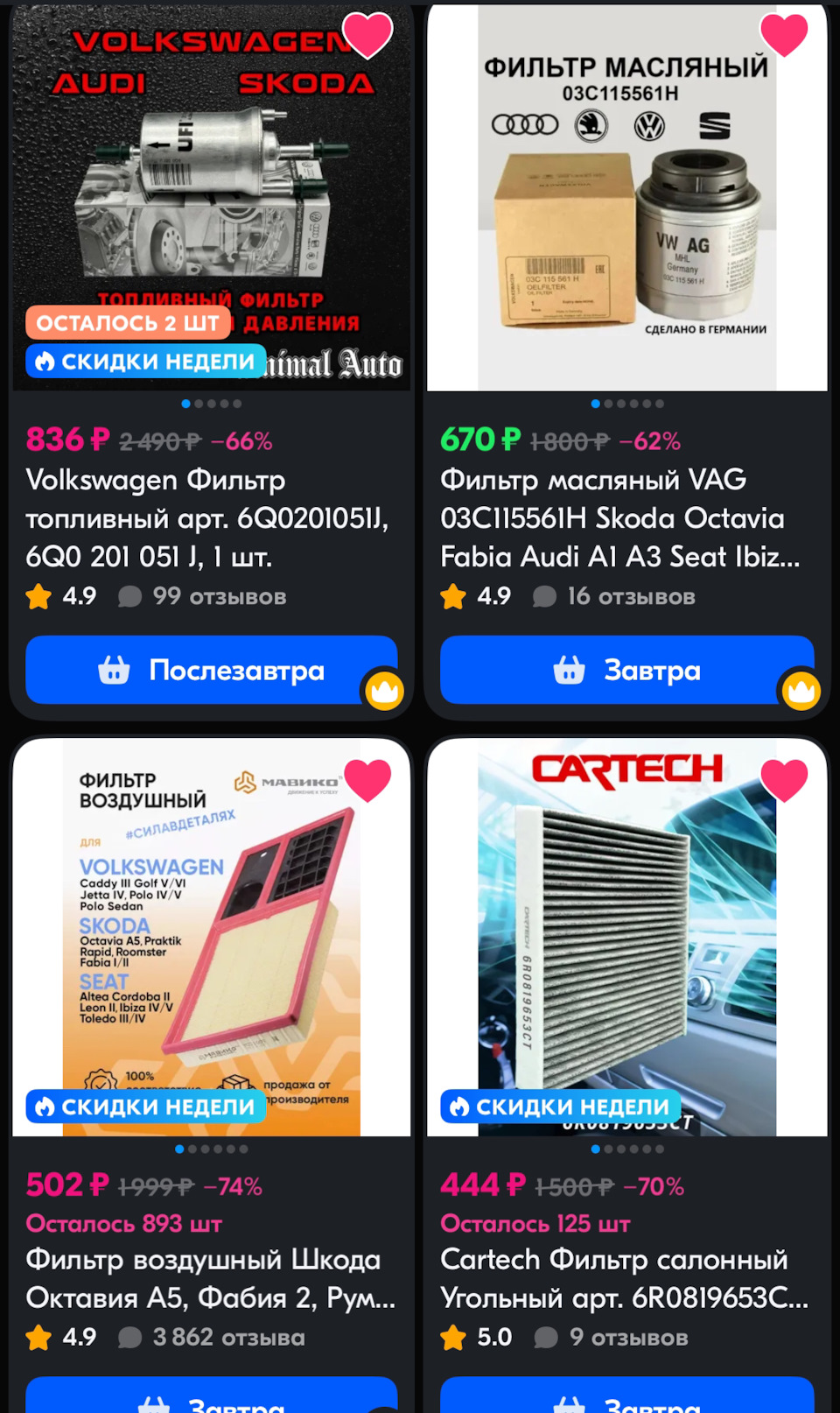This screenshot has height=1413, width=840.
Task: Open Volkswagen Фильтр топливный product card
Action: [206, 517]
